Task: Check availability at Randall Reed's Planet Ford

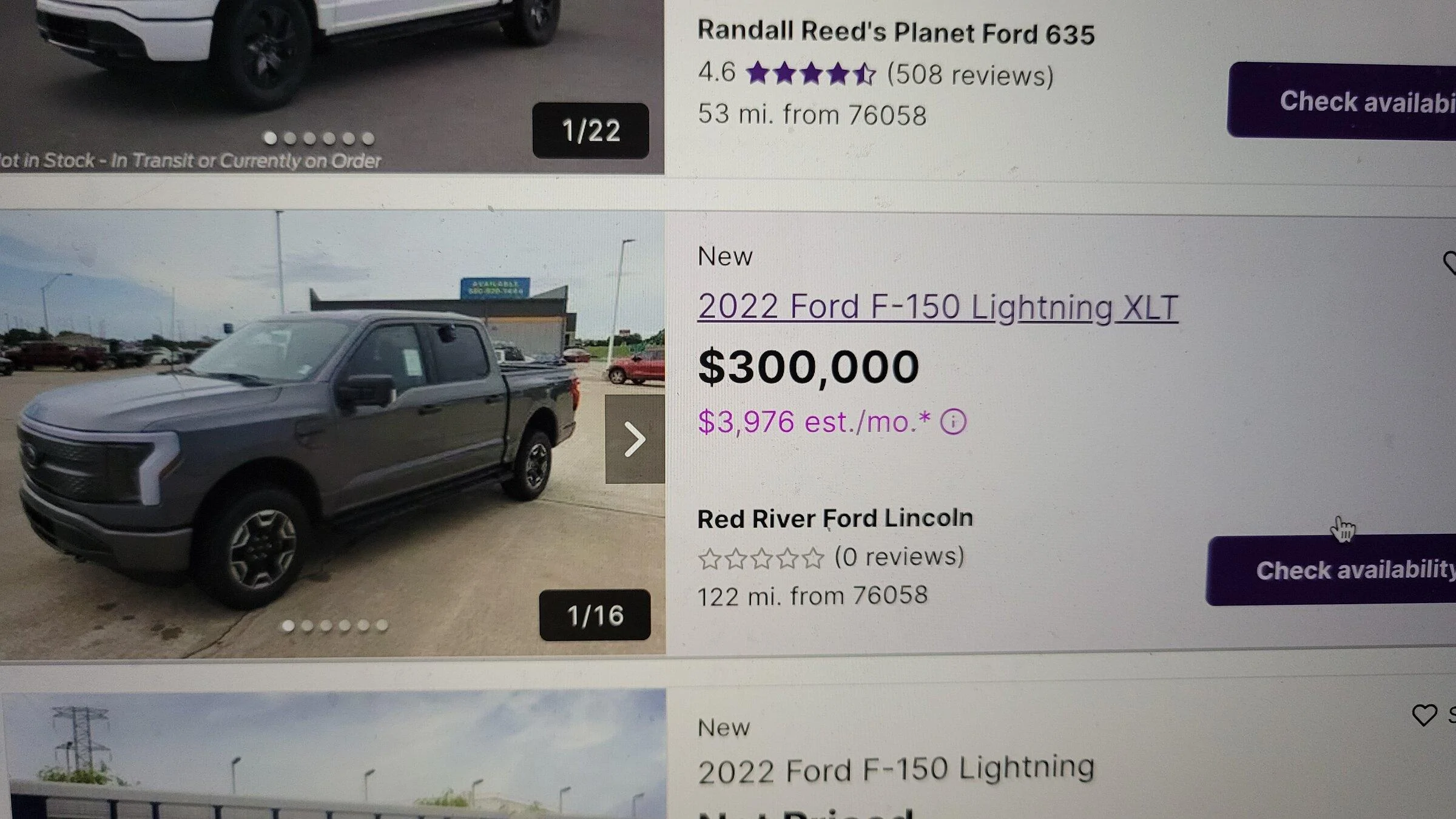Action: pos(1347,101)
